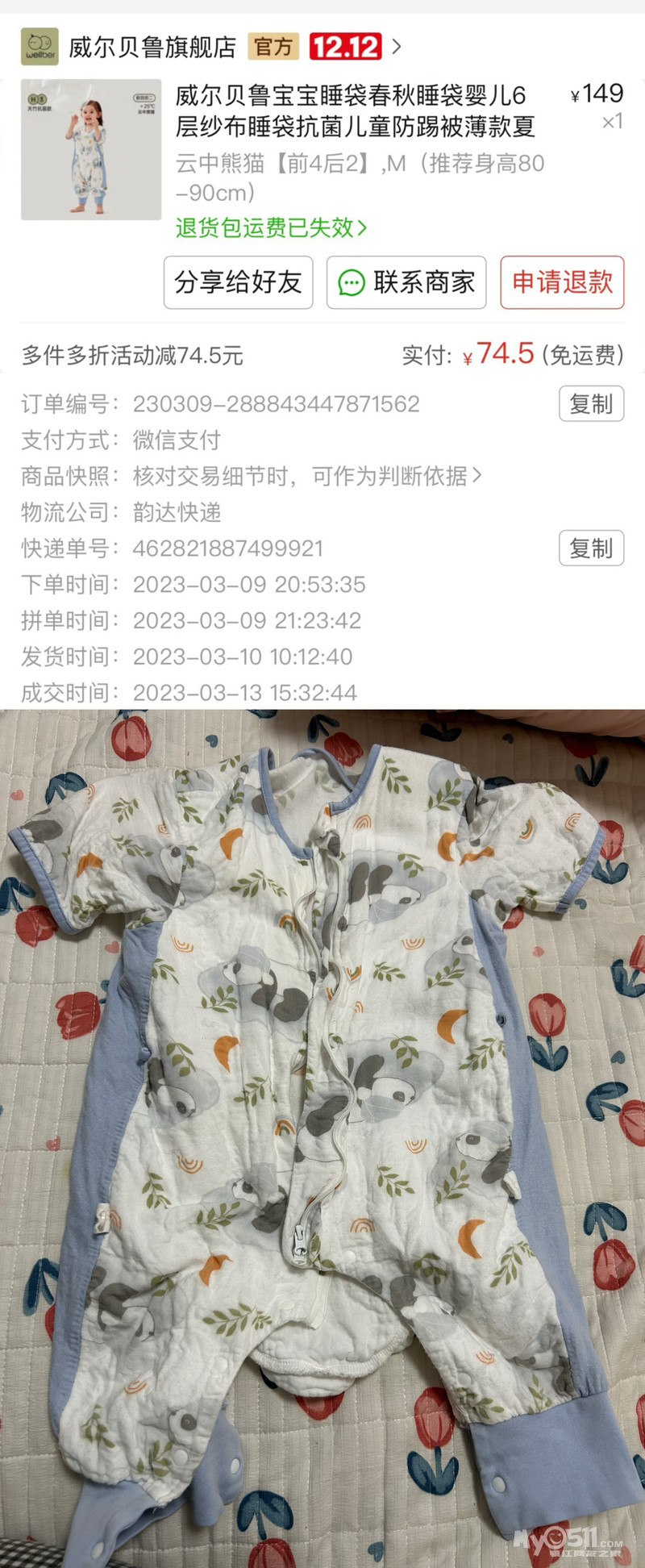Tap 分享给好友 to share the order
This screenshot has height=1568, width=645.
click(238, 282)
